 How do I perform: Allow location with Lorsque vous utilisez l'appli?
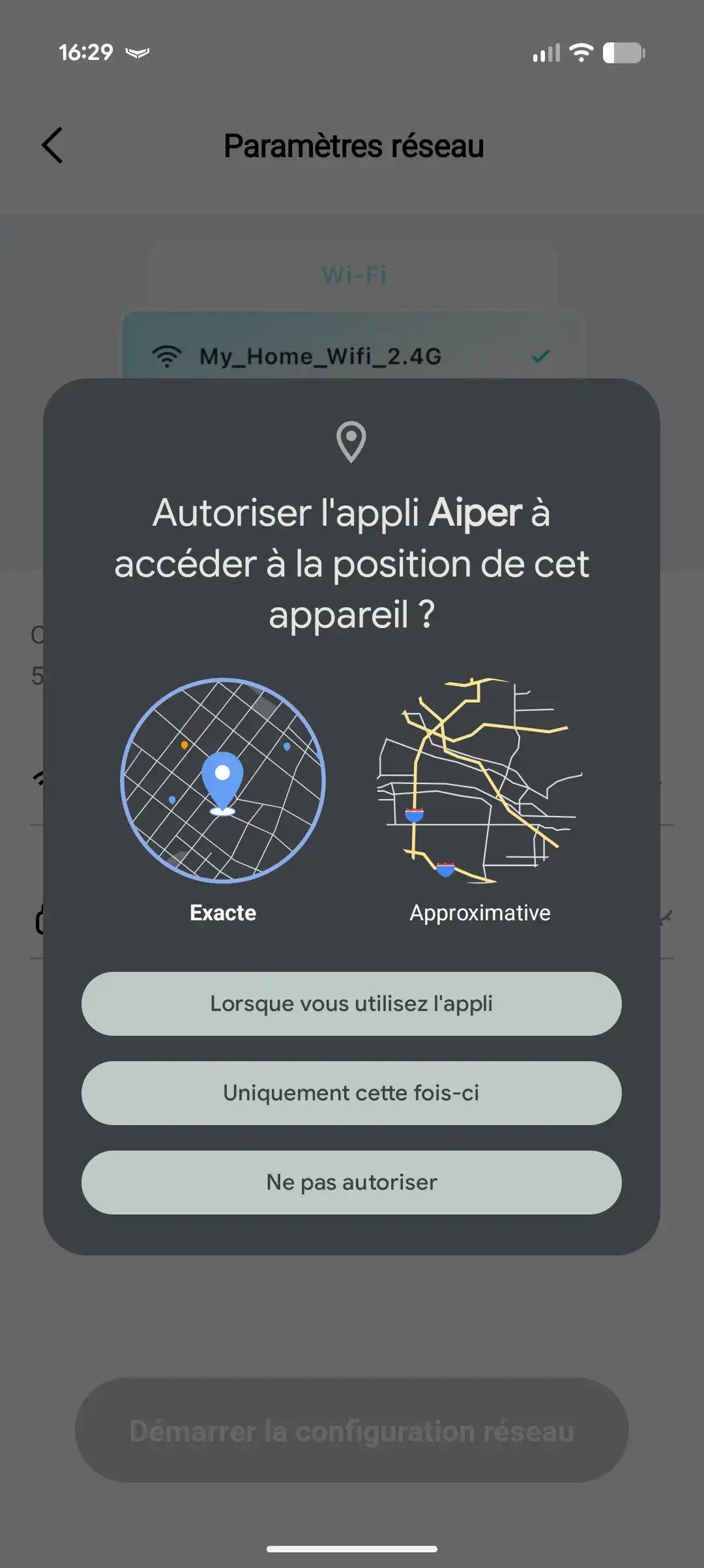point(351,1004)
